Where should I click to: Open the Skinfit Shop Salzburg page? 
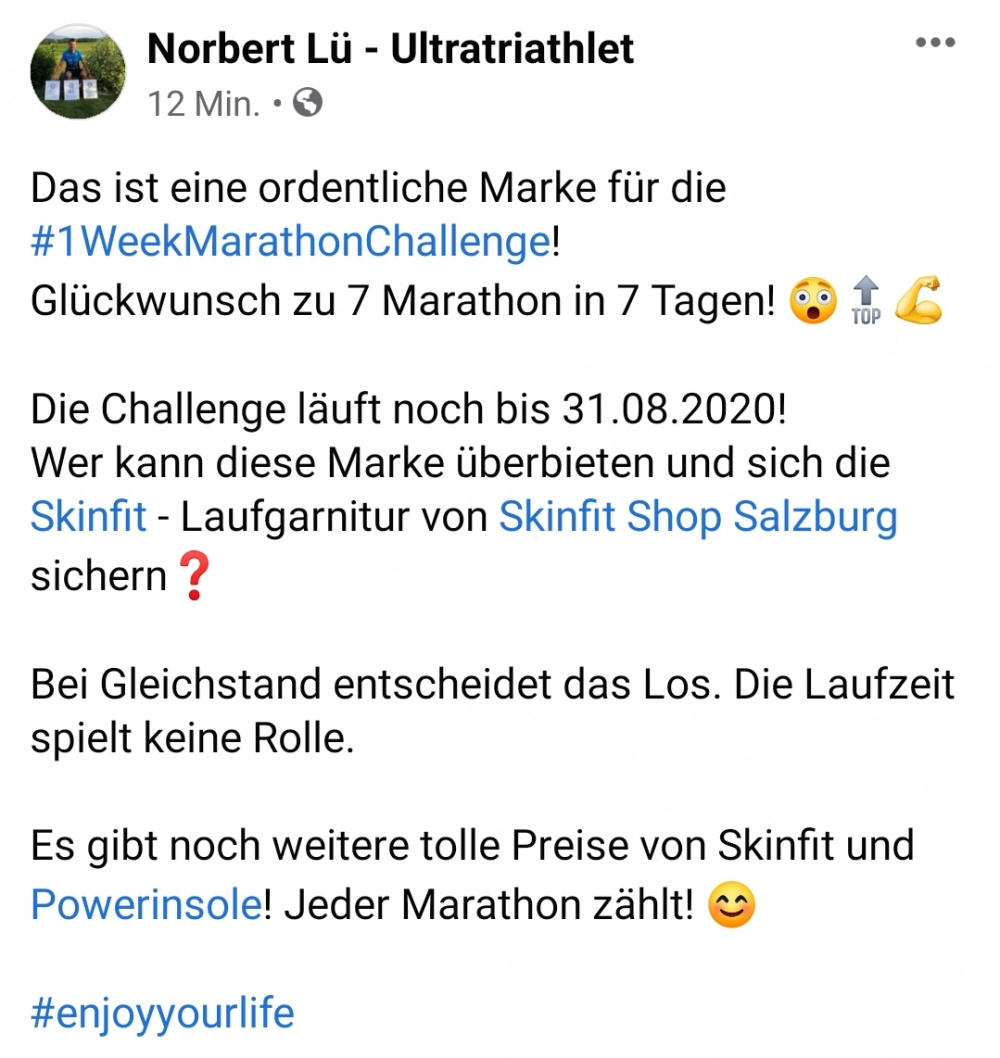(x=698, y=518)
